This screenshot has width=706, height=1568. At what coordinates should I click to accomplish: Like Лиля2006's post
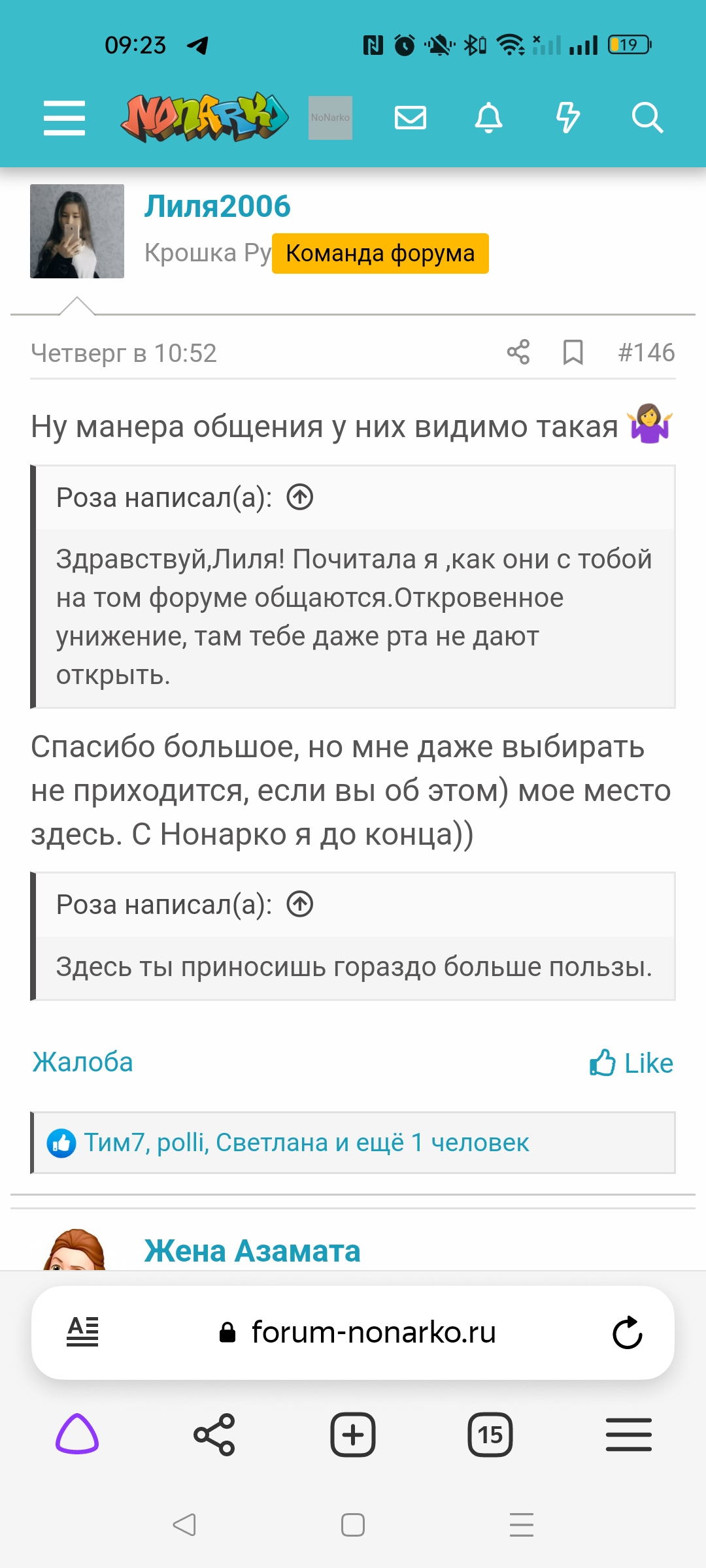tap(631, 1063)
